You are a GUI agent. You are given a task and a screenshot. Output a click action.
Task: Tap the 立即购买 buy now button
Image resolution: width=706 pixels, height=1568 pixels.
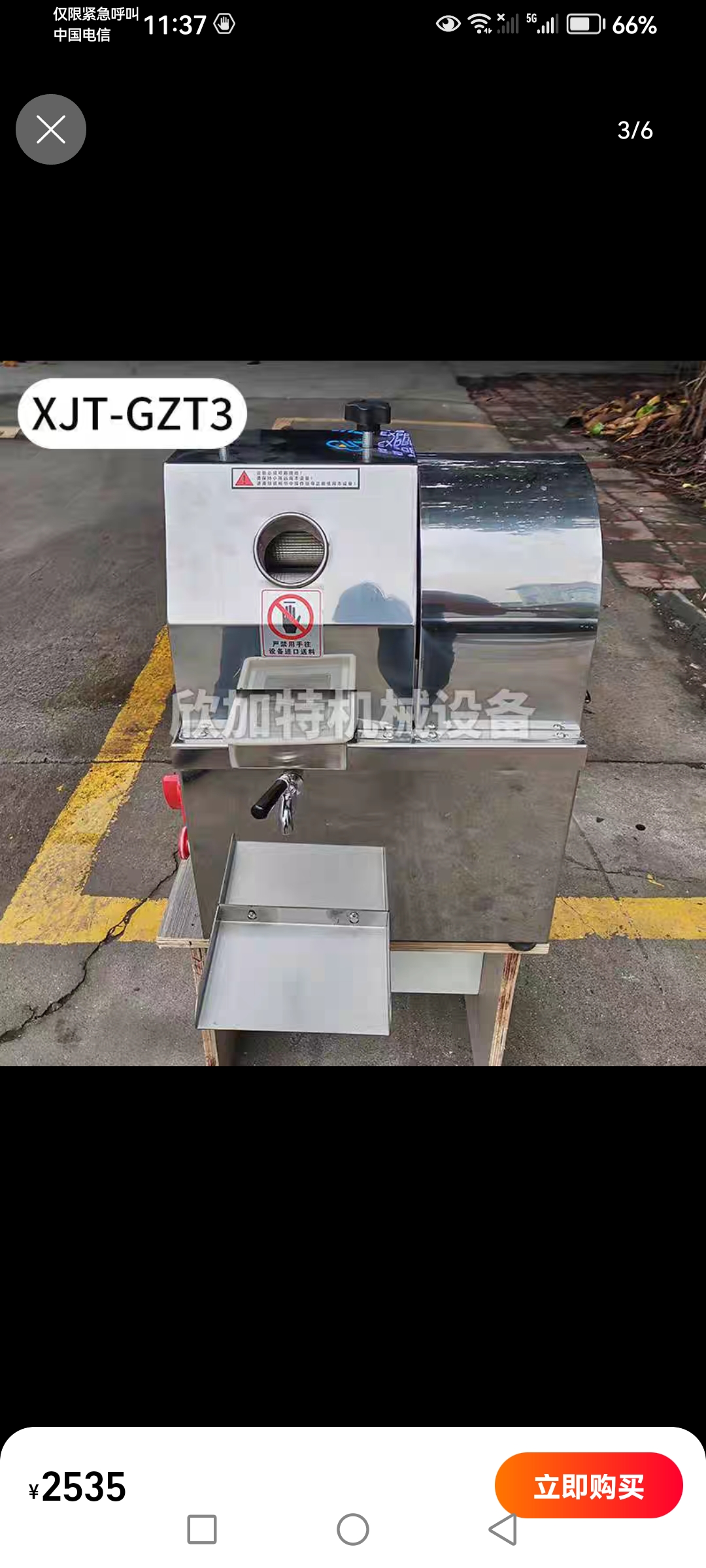pos(588,1484)
